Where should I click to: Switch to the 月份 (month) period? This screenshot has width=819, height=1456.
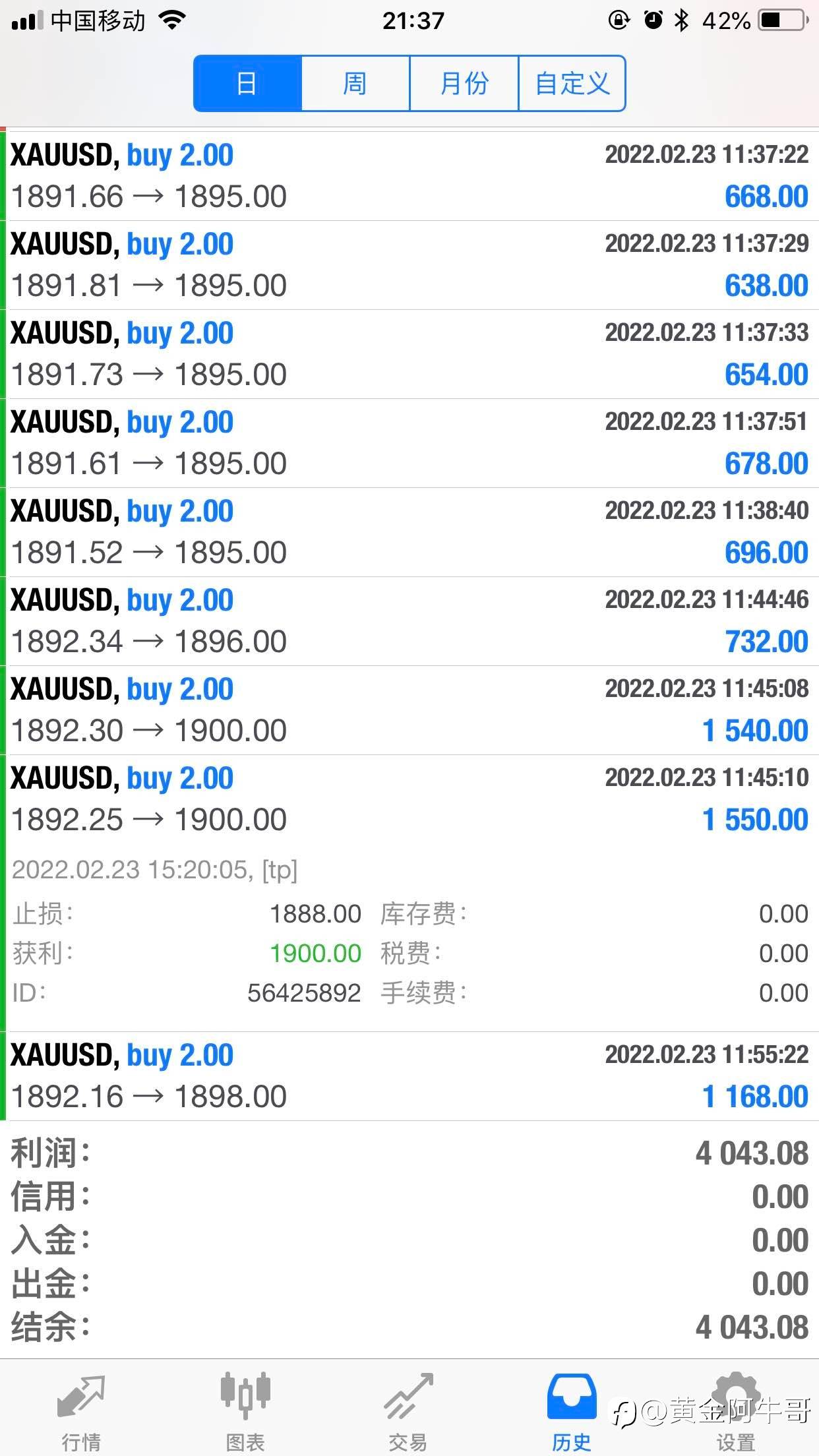[x=464, y=84]
